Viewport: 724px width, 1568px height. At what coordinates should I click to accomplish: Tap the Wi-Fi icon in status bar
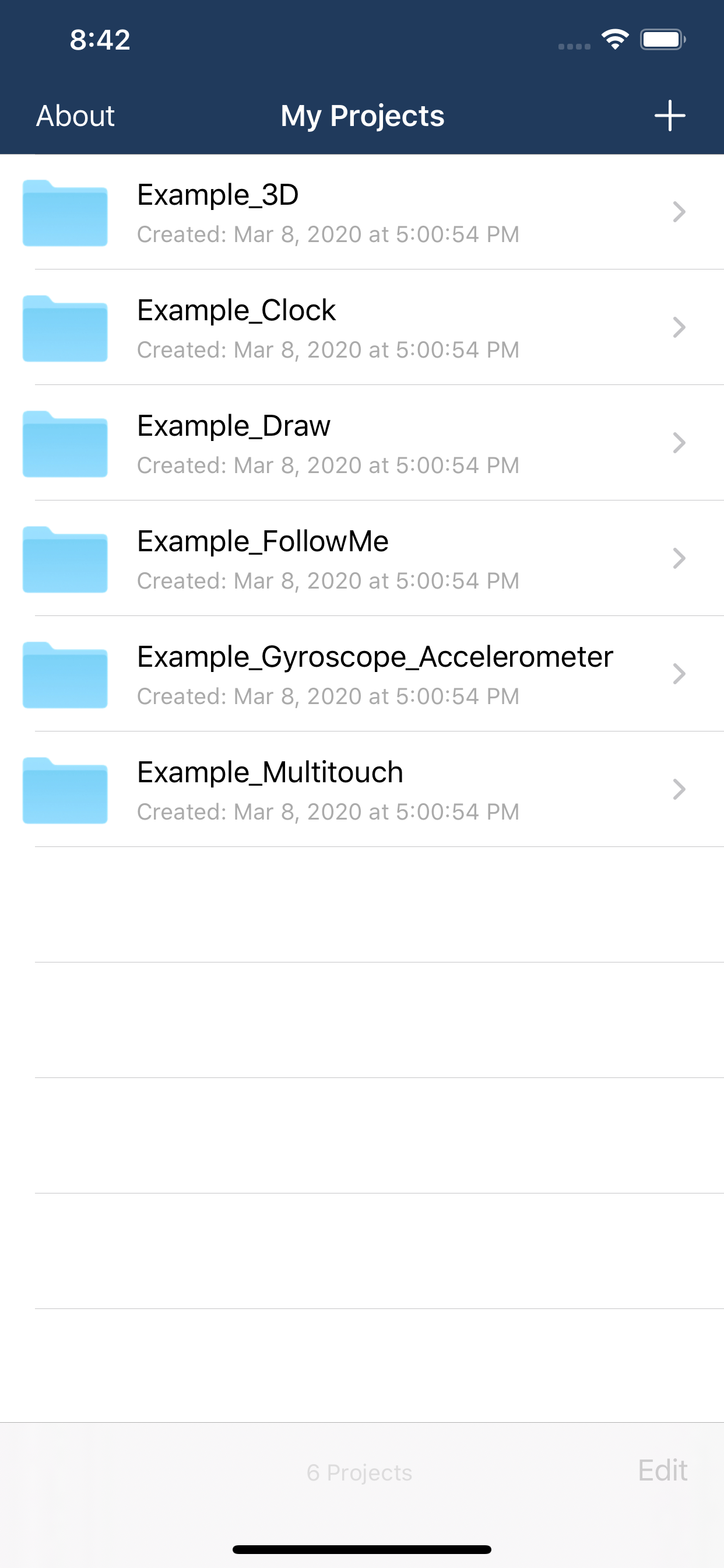[x=614, y=39]
